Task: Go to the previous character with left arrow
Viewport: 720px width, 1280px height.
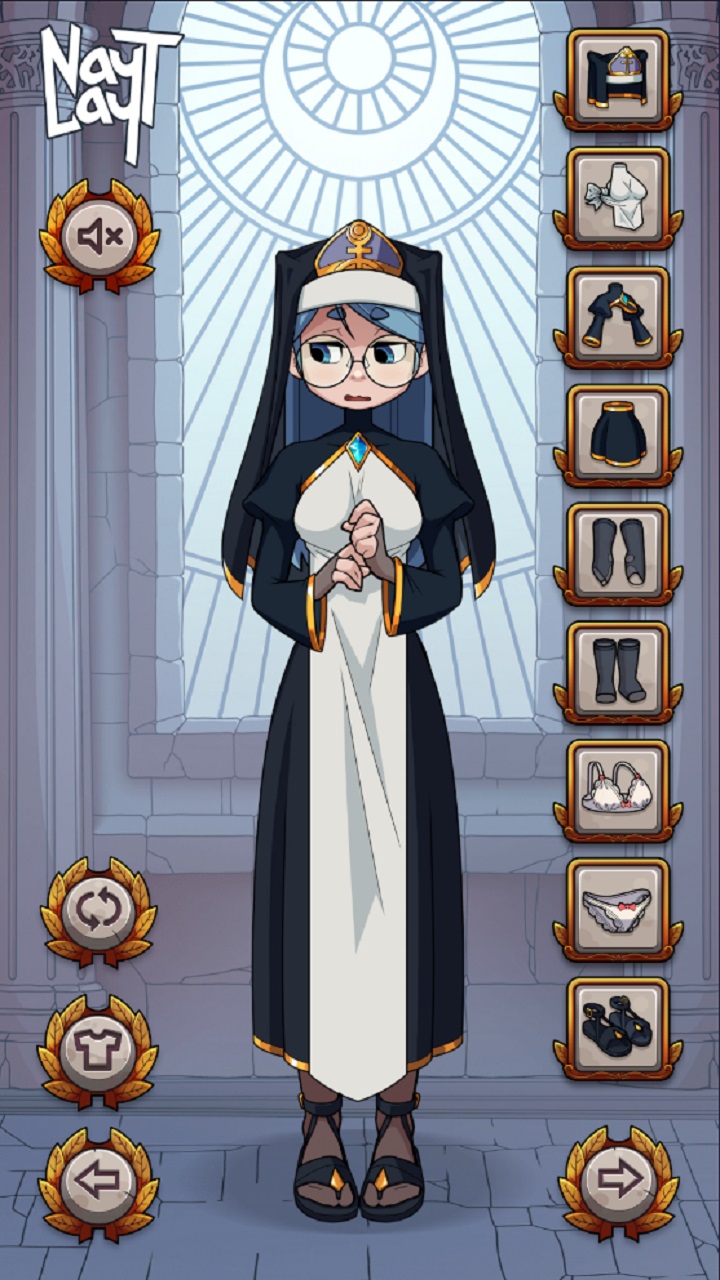Action: [x=98, y=1182]
